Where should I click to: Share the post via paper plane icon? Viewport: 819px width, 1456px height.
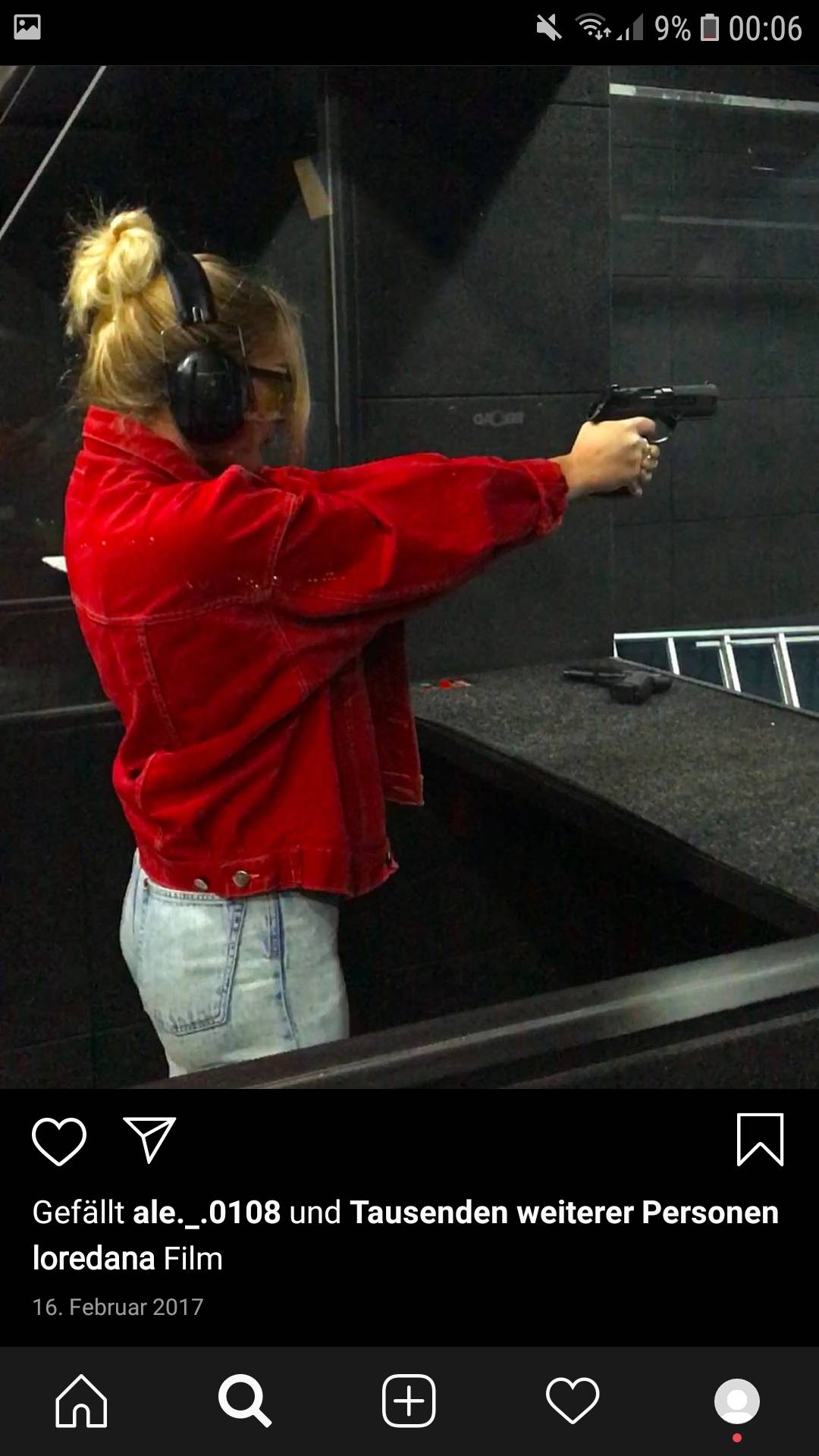(149, 1140)
